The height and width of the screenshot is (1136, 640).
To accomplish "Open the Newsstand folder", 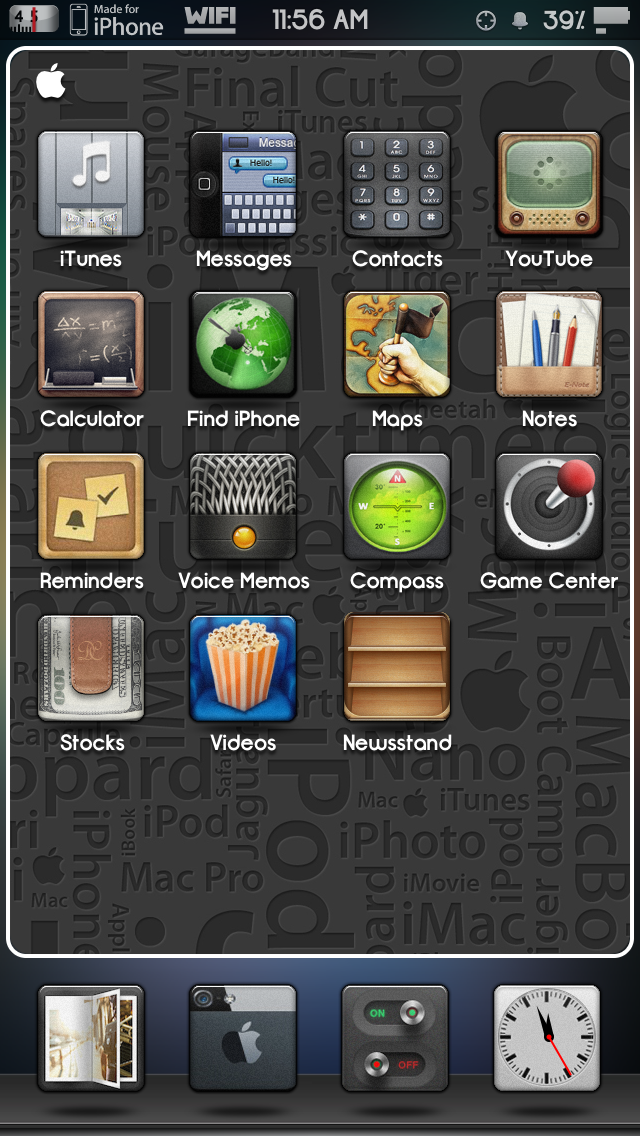I will pyautogui.click(x=396, y=668).
